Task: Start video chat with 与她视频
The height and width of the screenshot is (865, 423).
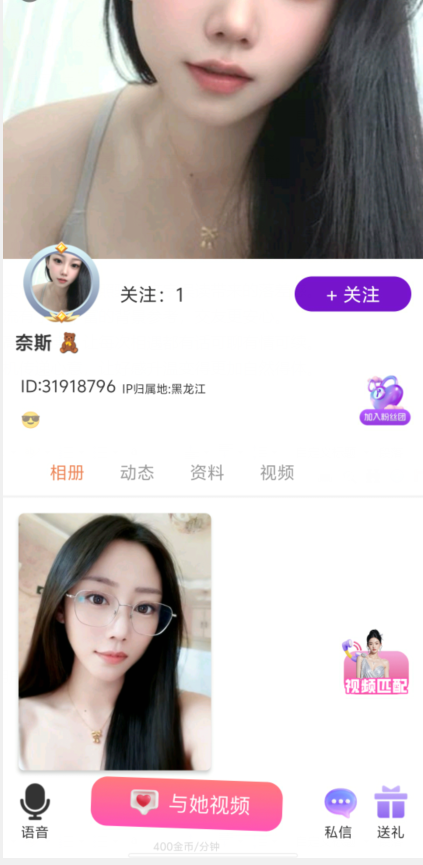Action: point(187,804)
